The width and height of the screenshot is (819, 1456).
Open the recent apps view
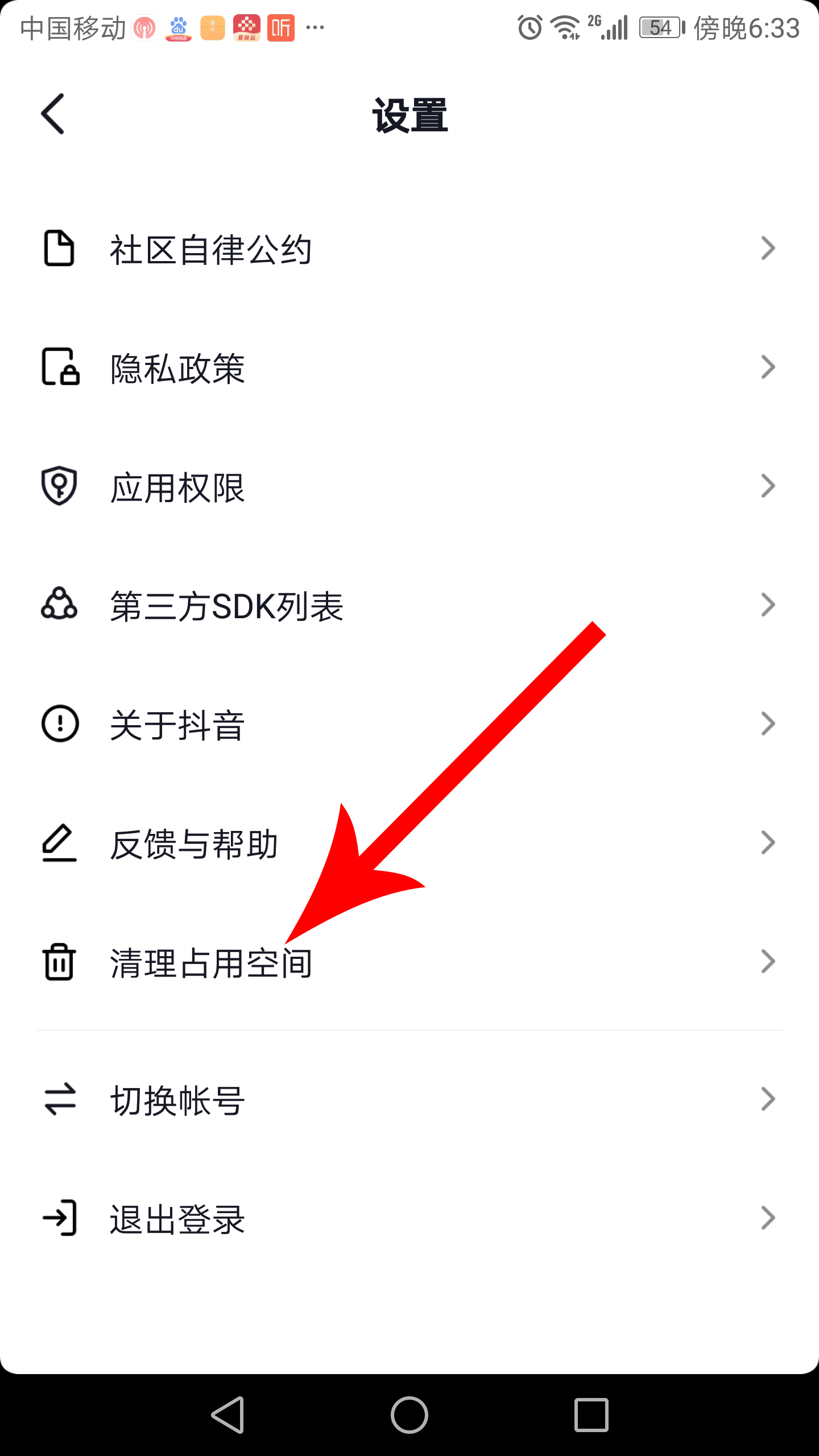click(x=591, y=1414)
